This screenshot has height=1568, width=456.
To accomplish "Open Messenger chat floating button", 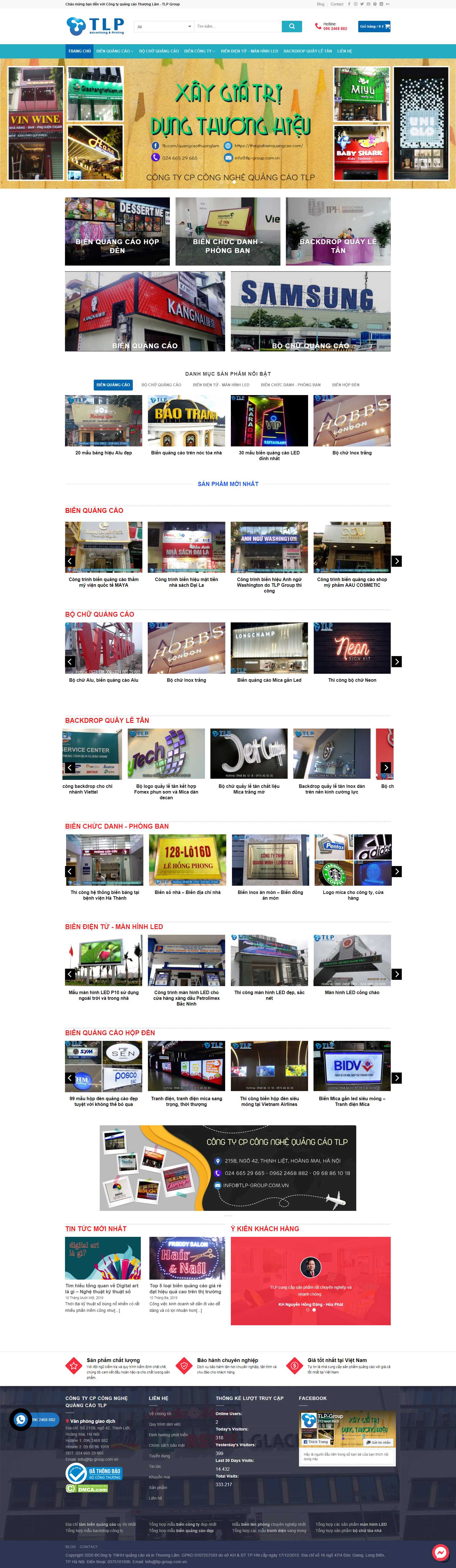I will tap(439, 1552).
